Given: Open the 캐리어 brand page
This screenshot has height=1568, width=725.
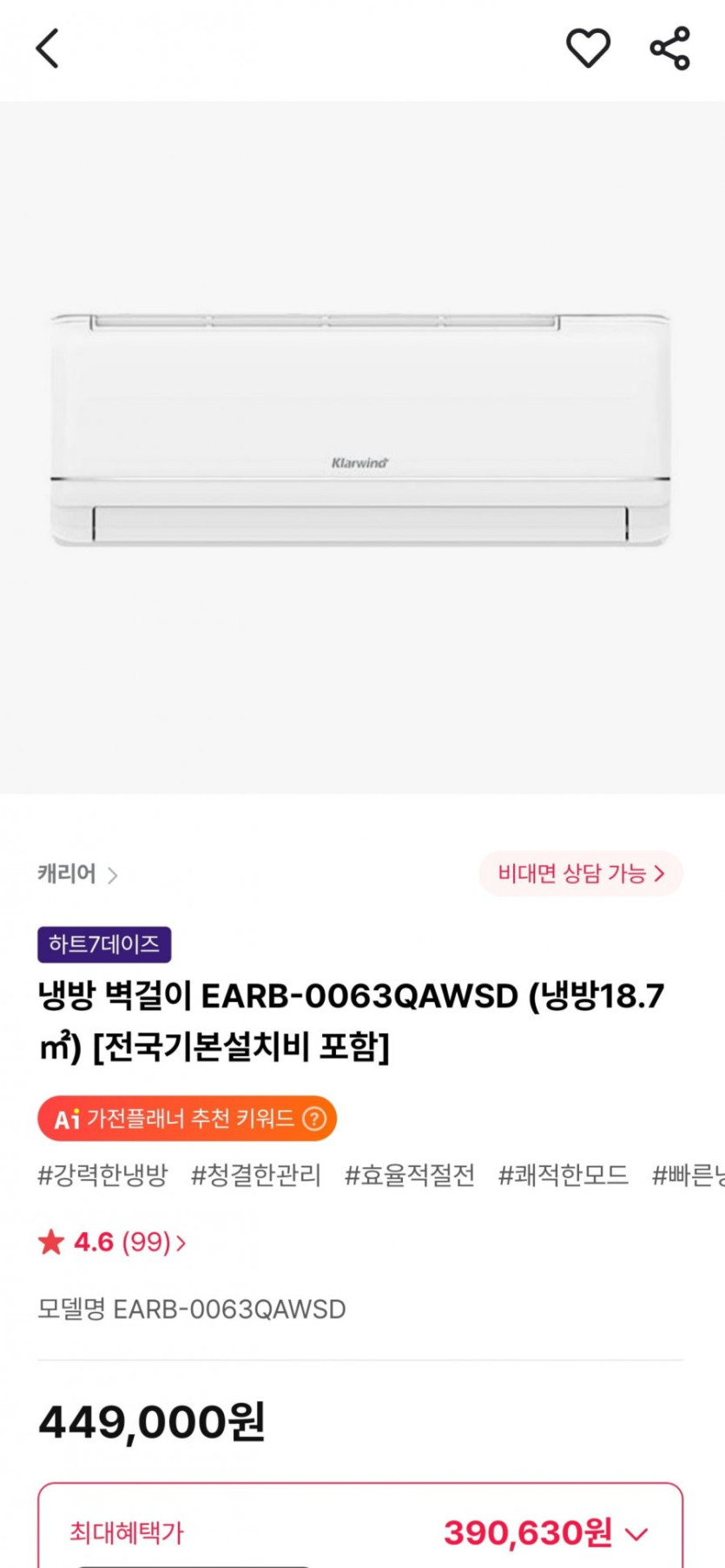Looking at the screenshot, I should tap(77, 874).
